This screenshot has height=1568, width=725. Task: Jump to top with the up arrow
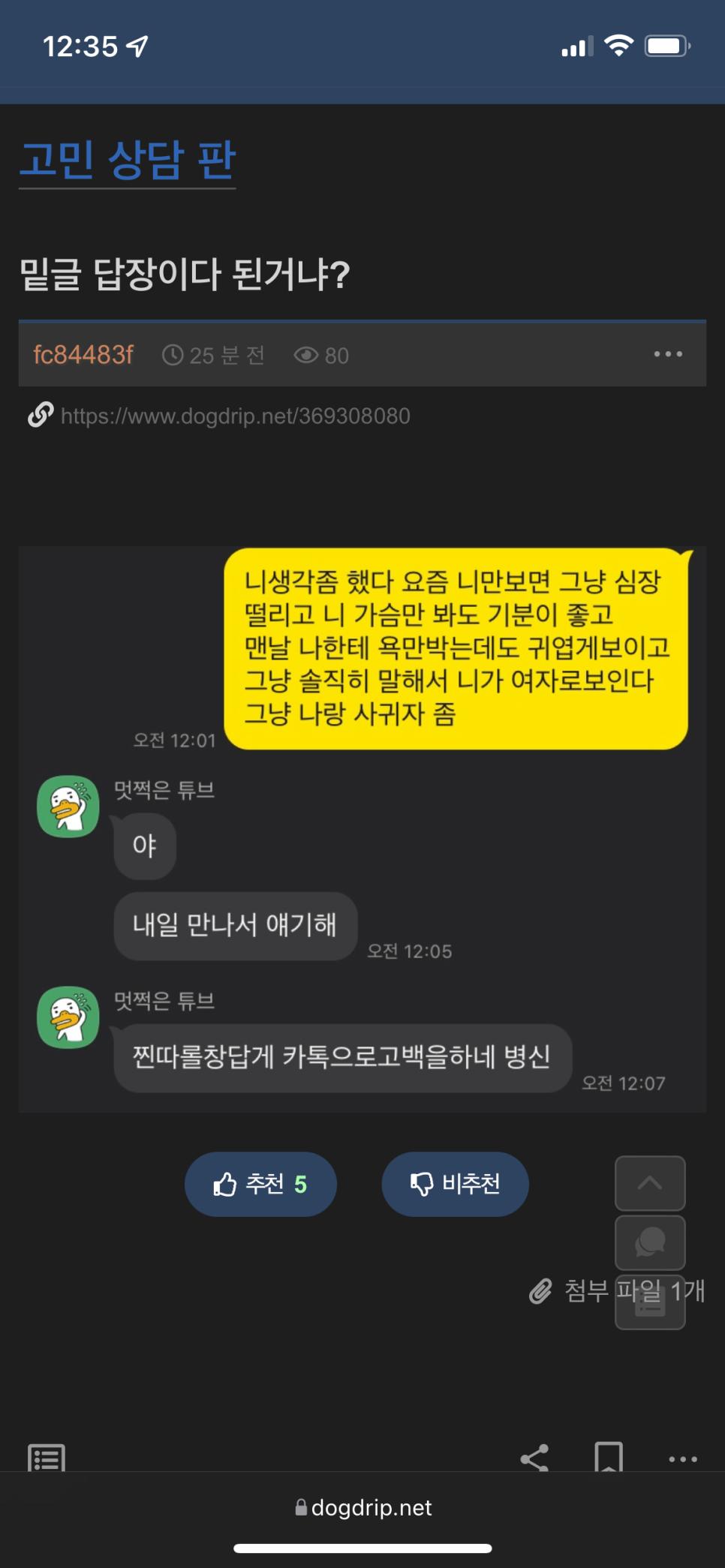click(x=649, y=1183)
